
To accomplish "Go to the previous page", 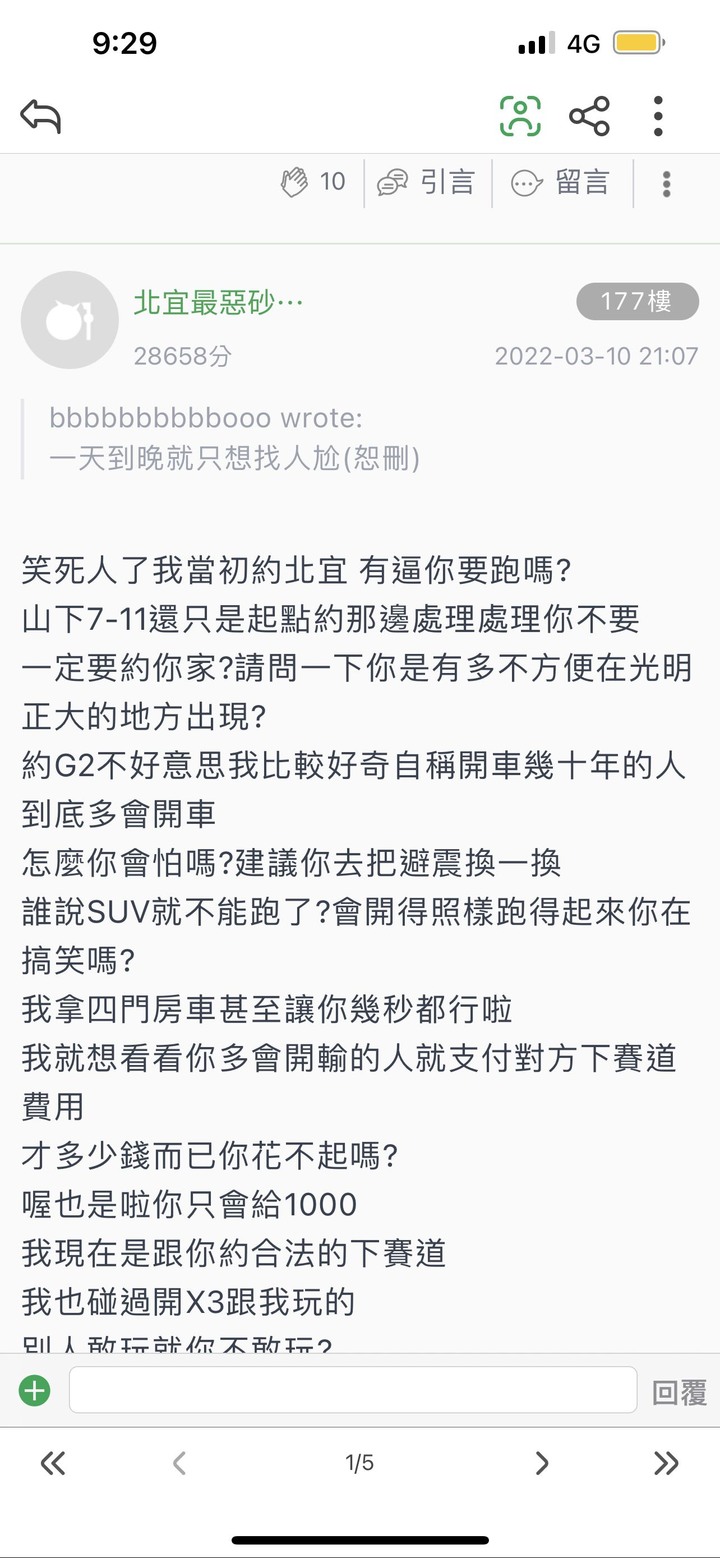I will pos(179,1464).
